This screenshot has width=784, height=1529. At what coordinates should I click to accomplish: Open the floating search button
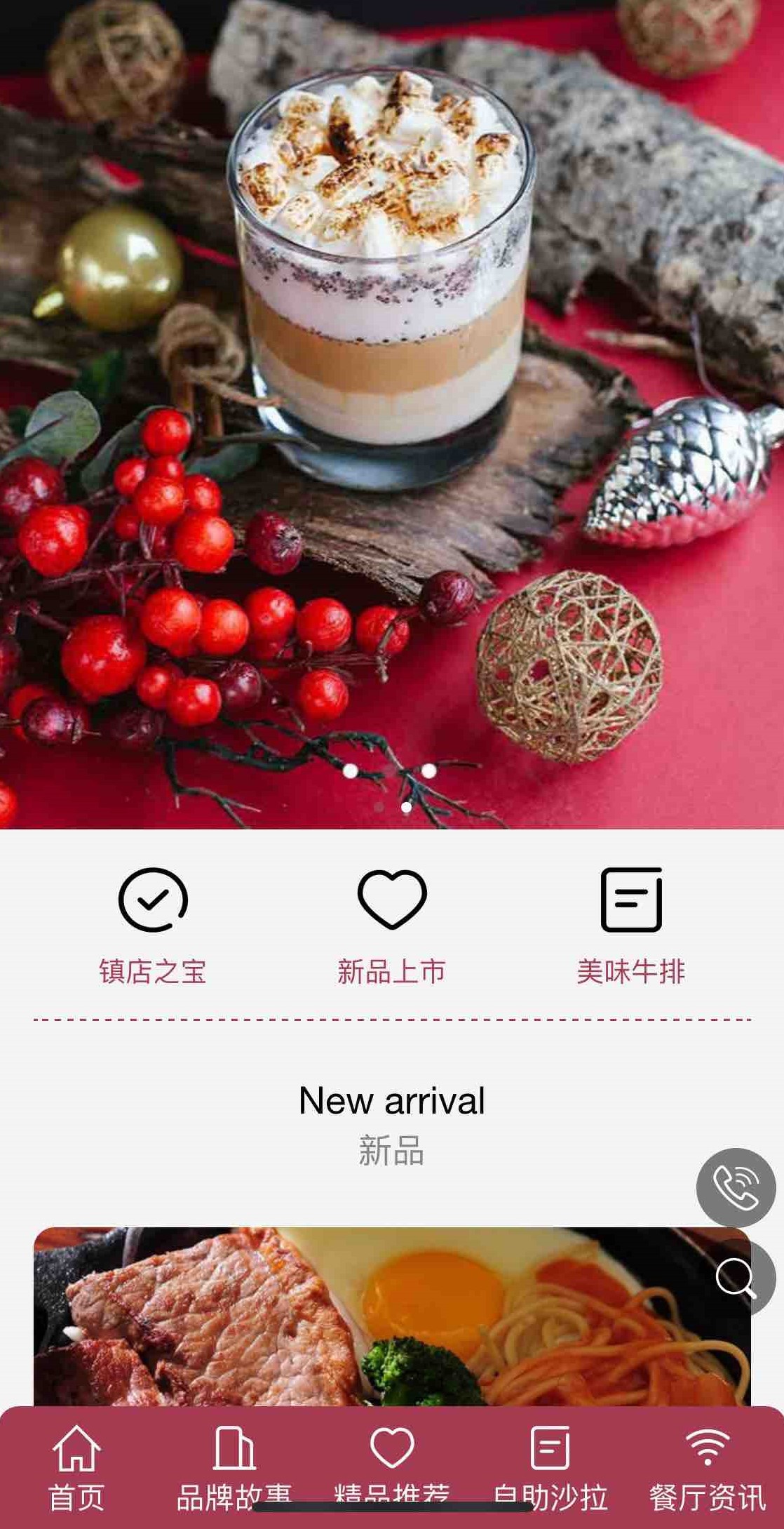[x=736, y=1277]
